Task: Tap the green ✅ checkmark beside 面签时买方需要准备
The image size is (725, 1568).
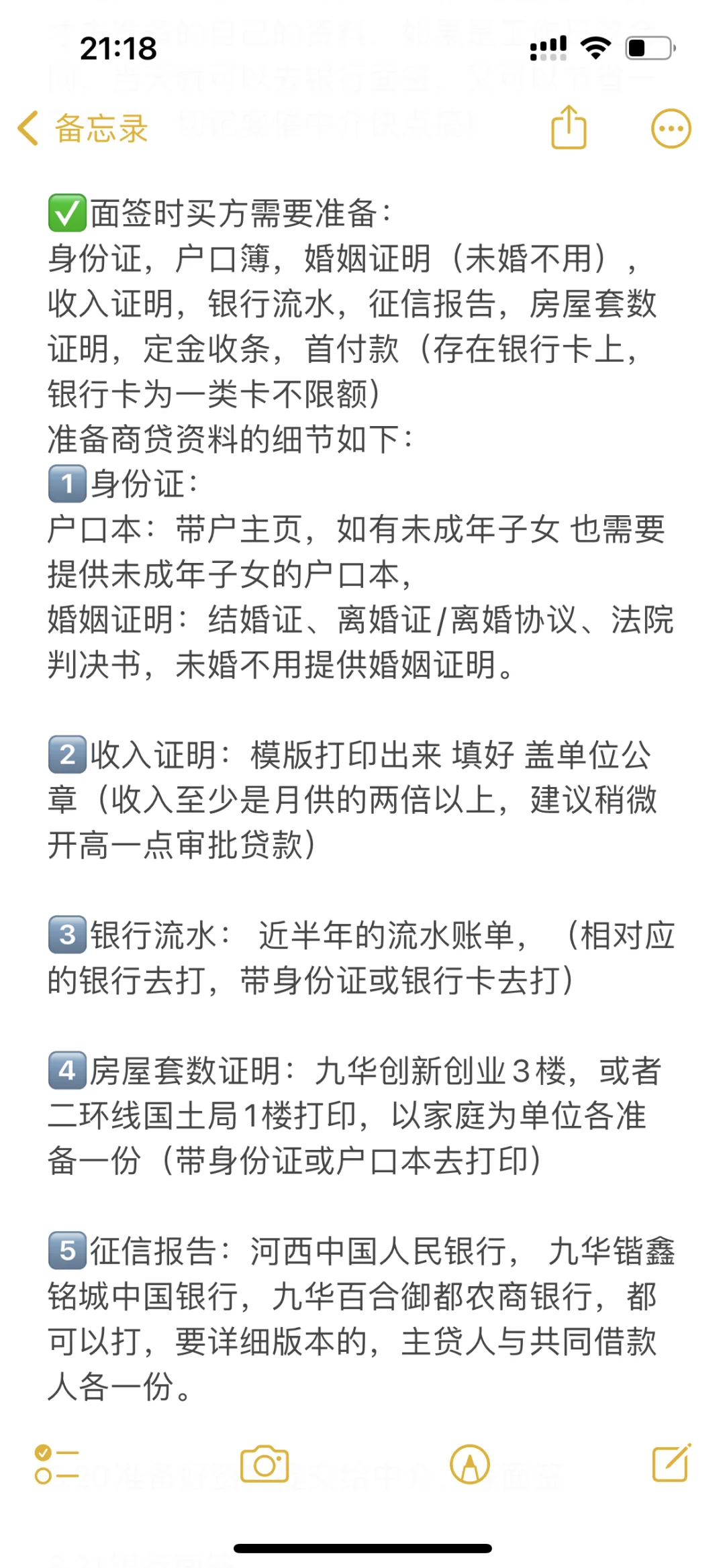Action: [x=66, y=213]
